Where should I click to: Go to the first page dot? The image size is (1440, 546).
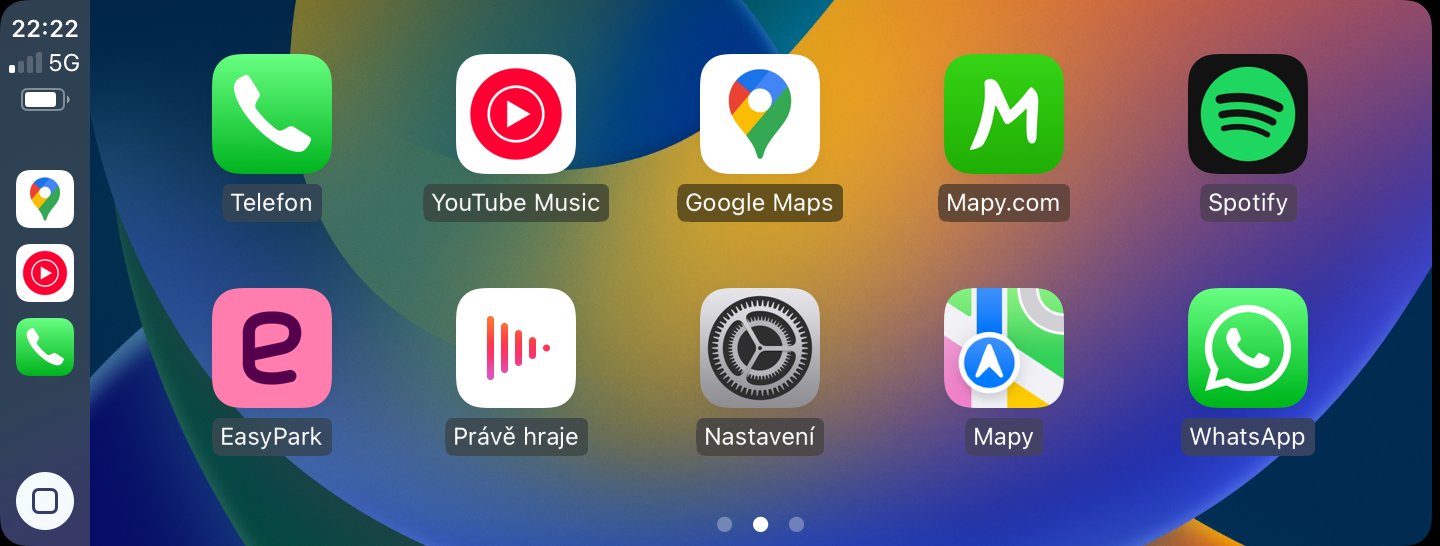coord(724,524)
